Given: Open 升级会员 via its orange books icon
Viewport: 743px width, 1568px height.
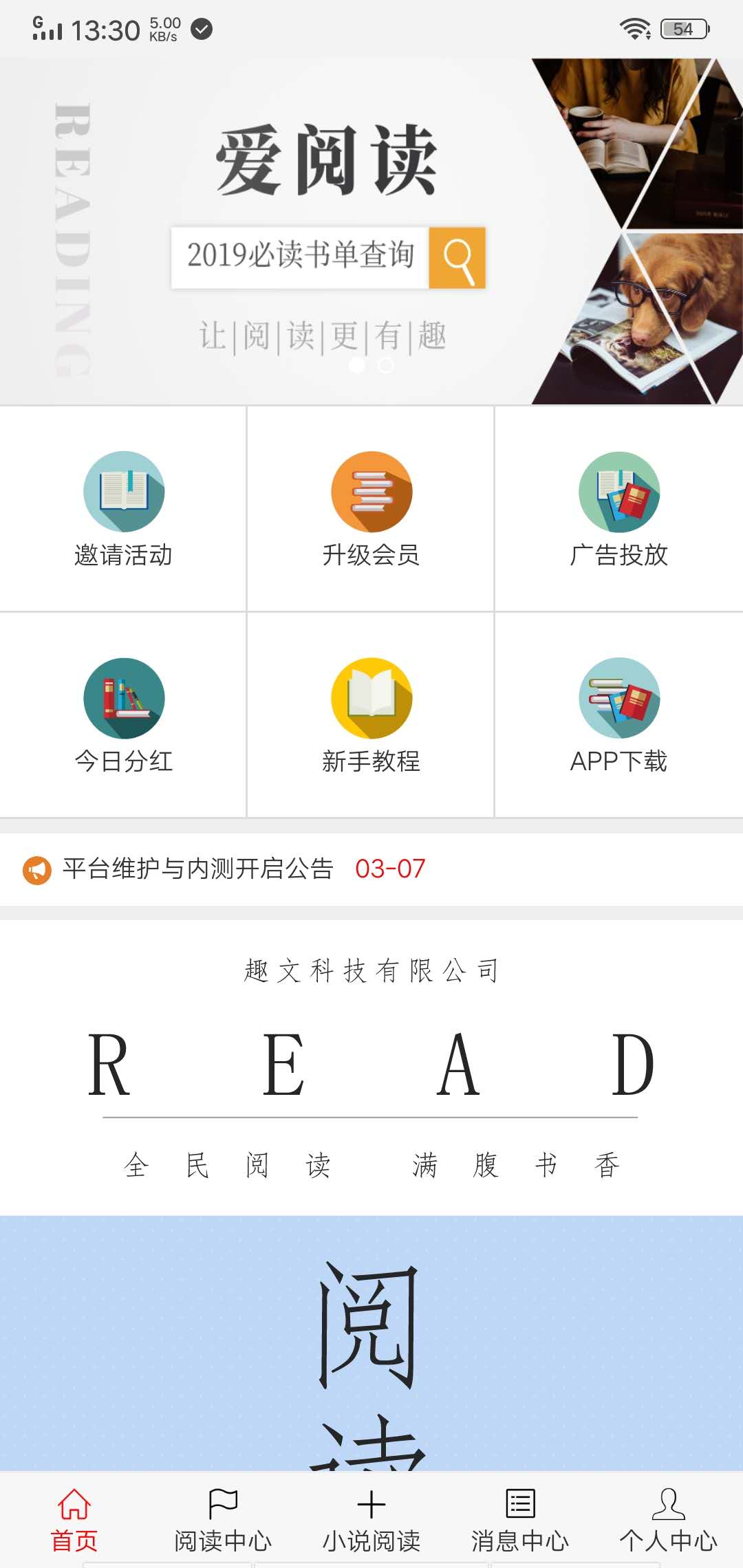Looking at the screenshot, I should click(x=371, y=492).
